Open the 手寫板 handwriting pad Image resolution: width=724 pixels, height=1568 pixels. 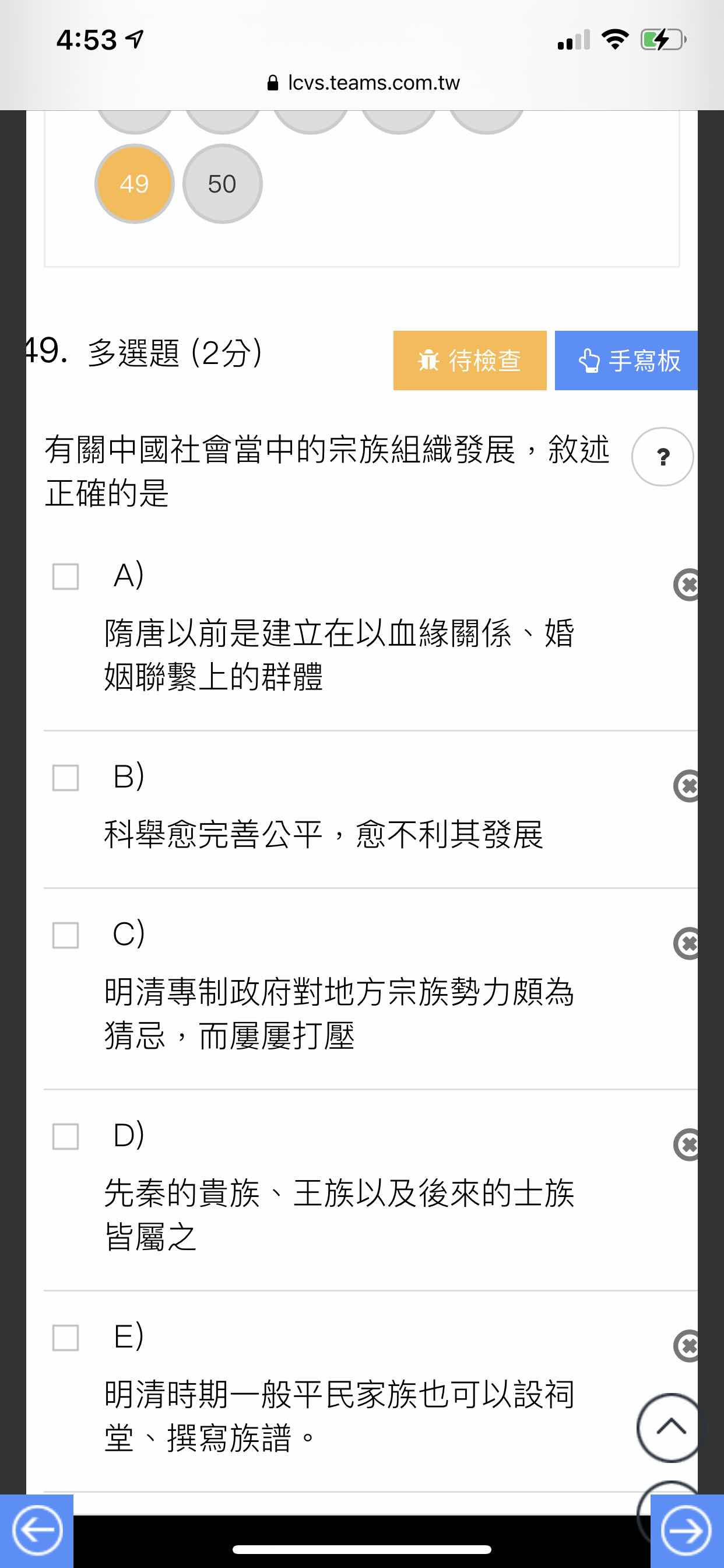point(626,360)
